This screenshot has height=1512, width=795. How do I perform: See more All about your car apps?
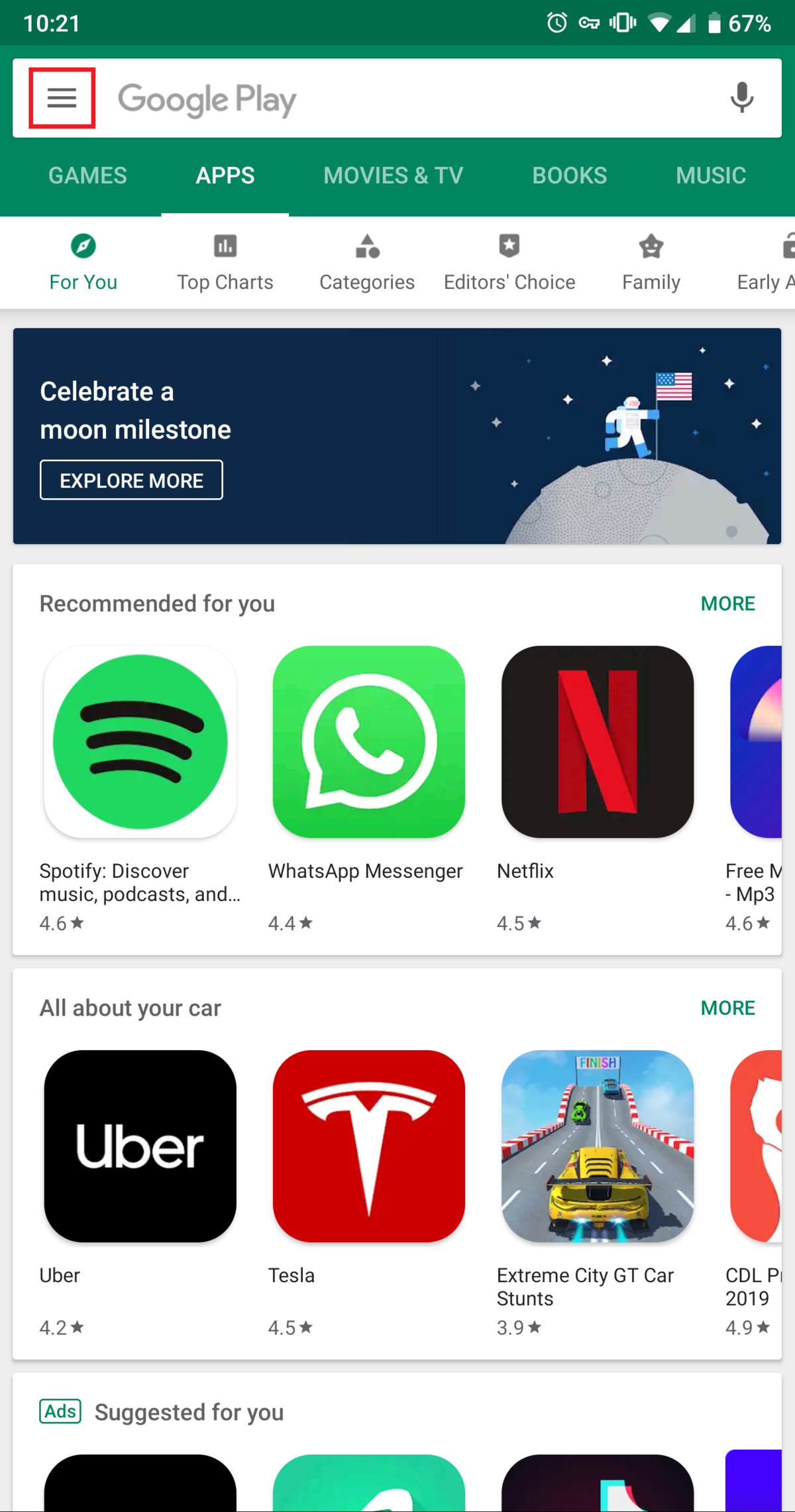pyautogui.click(x=727, y=1008)
